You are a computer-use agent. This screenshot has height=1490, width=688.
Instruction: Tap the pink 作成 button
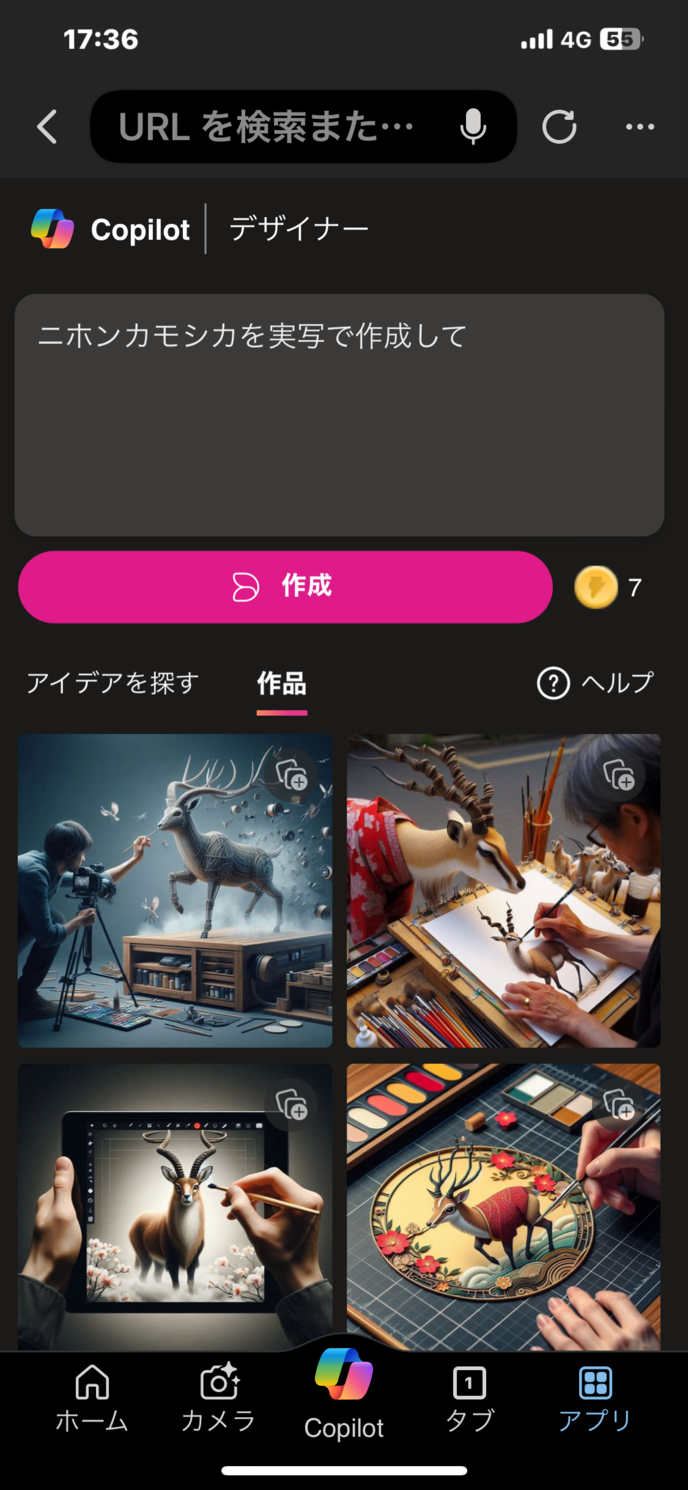coord(285,587)
